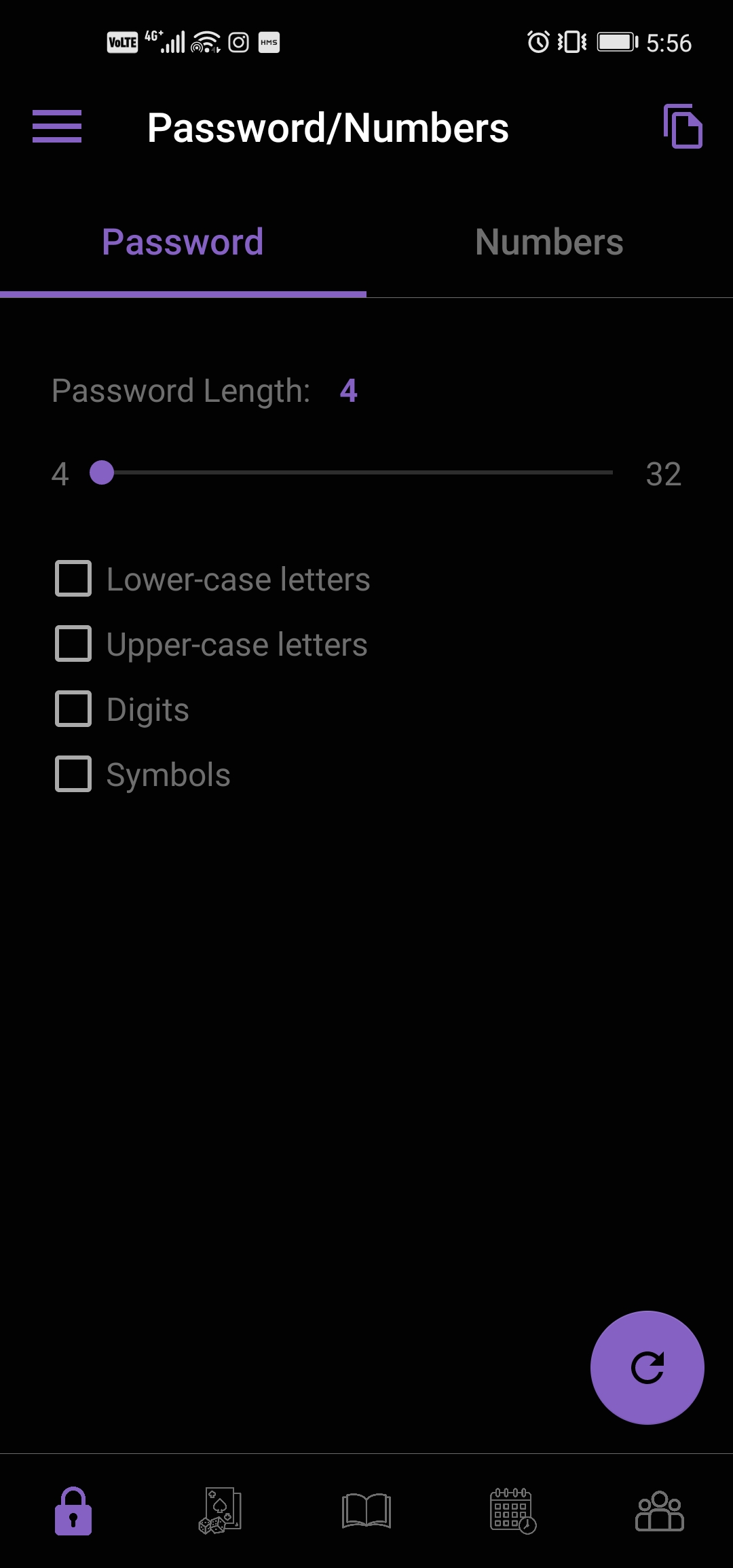Toggle the Symbols checkbox

click(x=73, y=774)
